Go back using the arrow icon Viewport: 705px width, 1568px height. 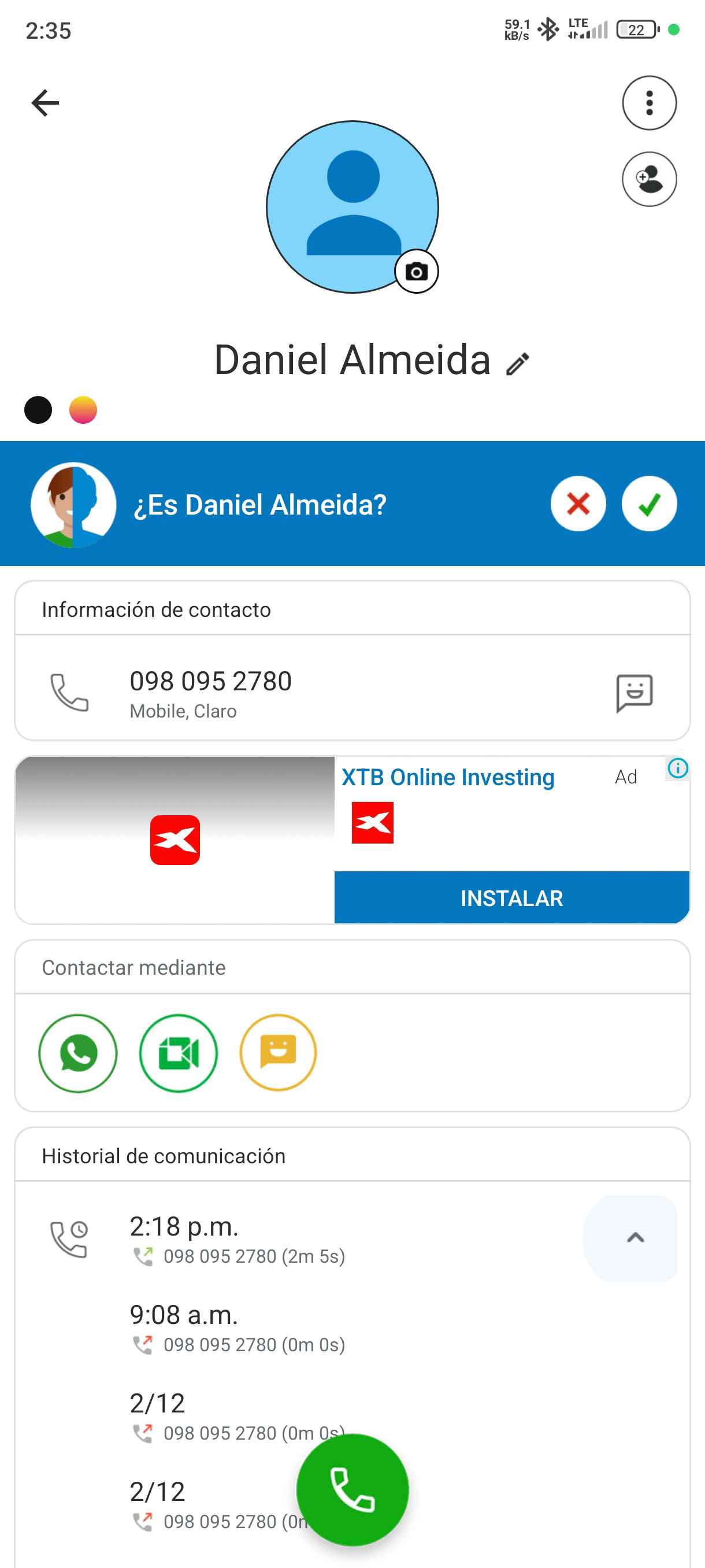point(45,102)
